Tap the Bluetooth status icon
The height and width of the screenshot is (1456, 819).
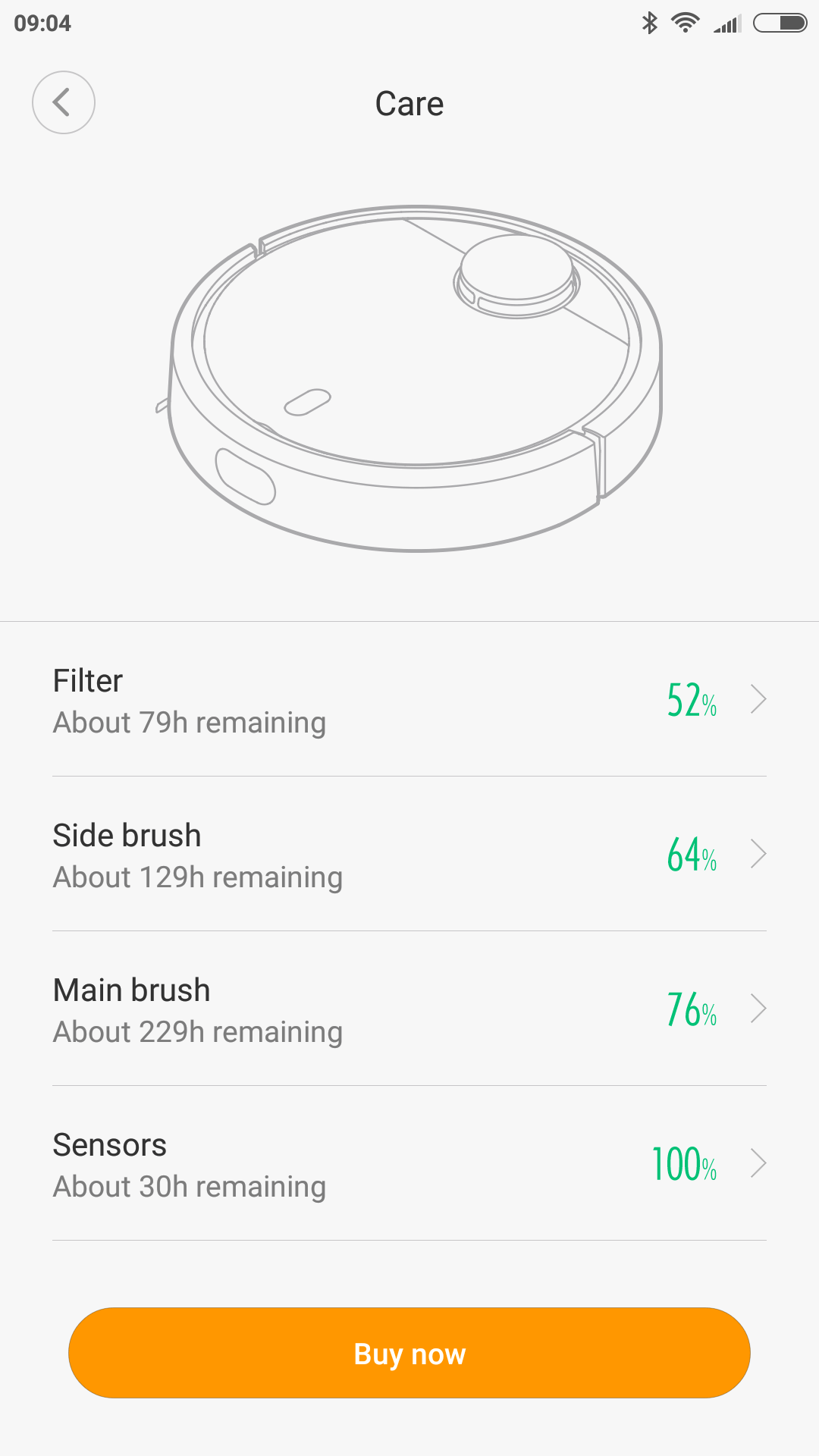click(x=649, y=23)
